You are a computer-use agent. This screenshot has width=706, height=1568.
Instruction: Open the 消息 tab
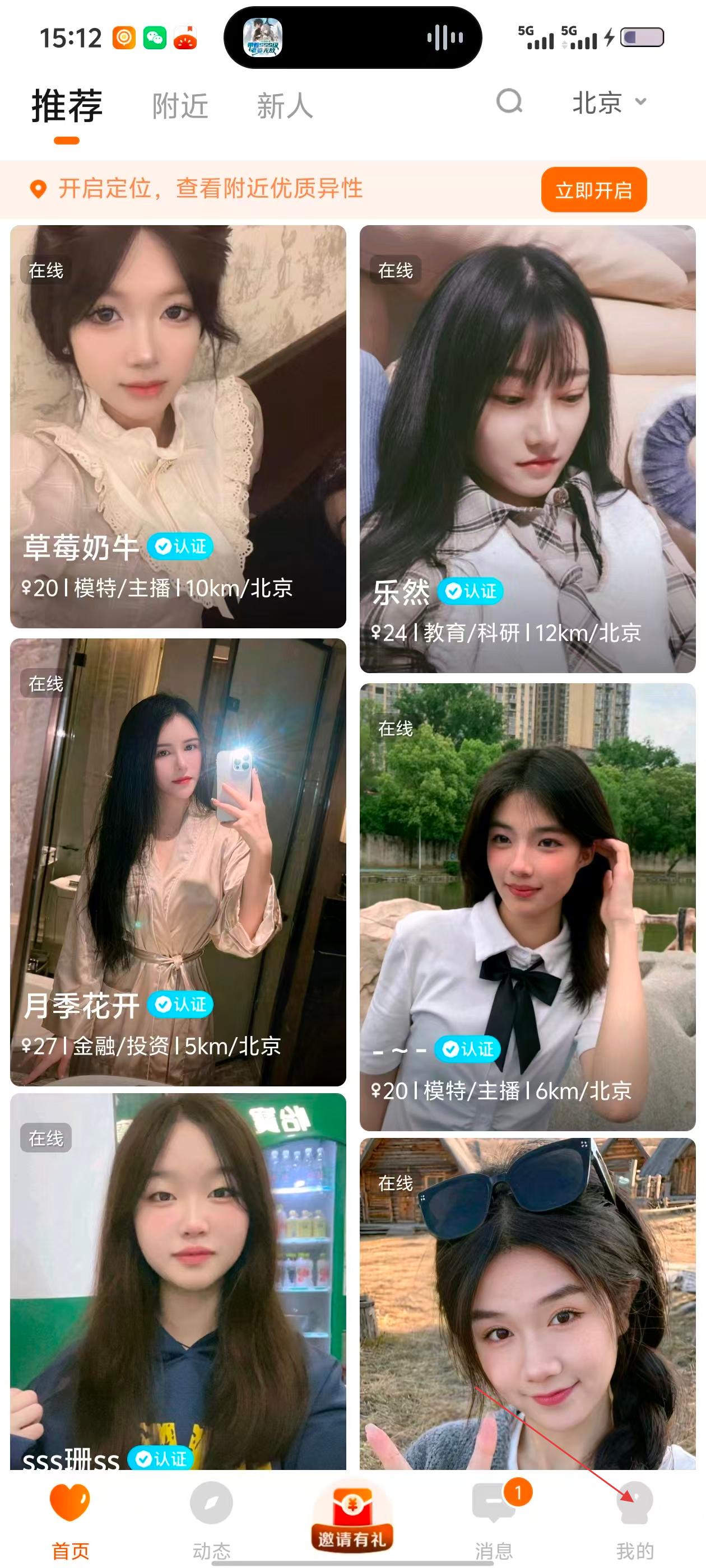pyautogui.click(x=494, y=1520)
